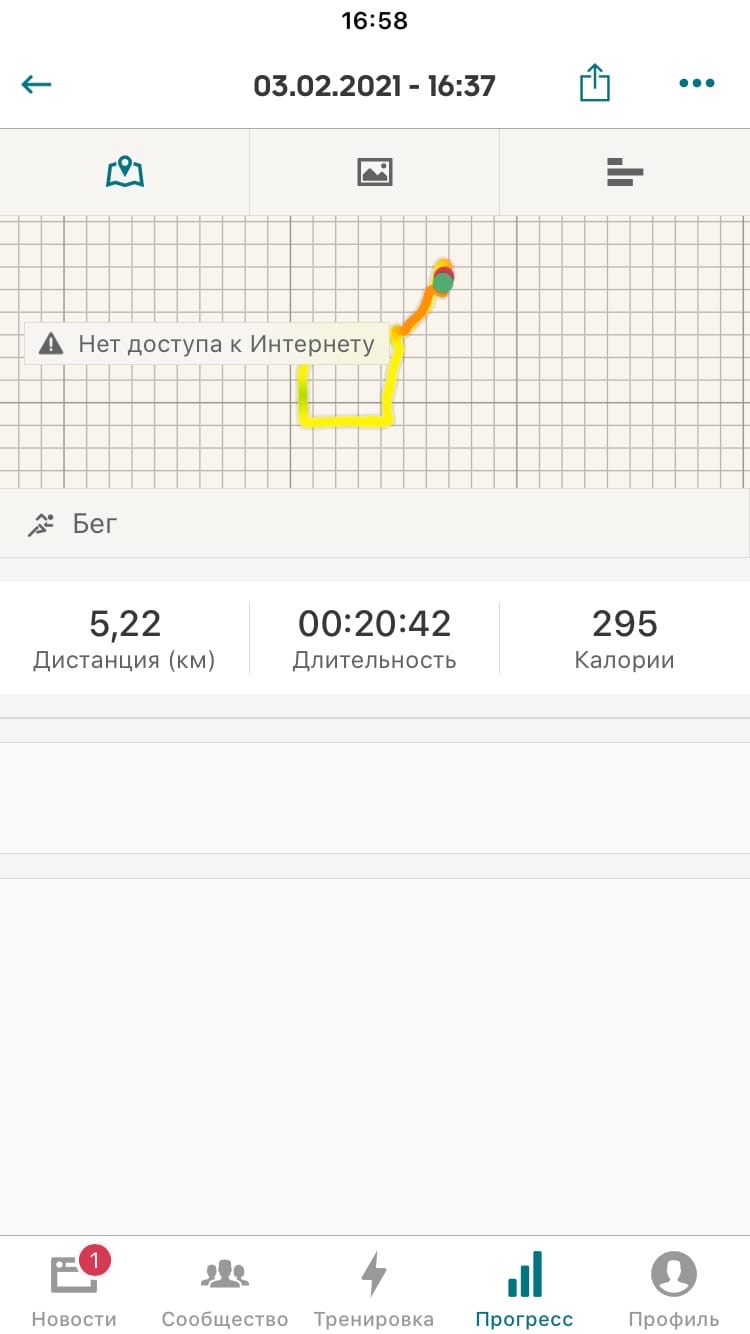750x1334 pixels.
Task: Share this workout
Action: pyautogui.click(x=595, y=83)
